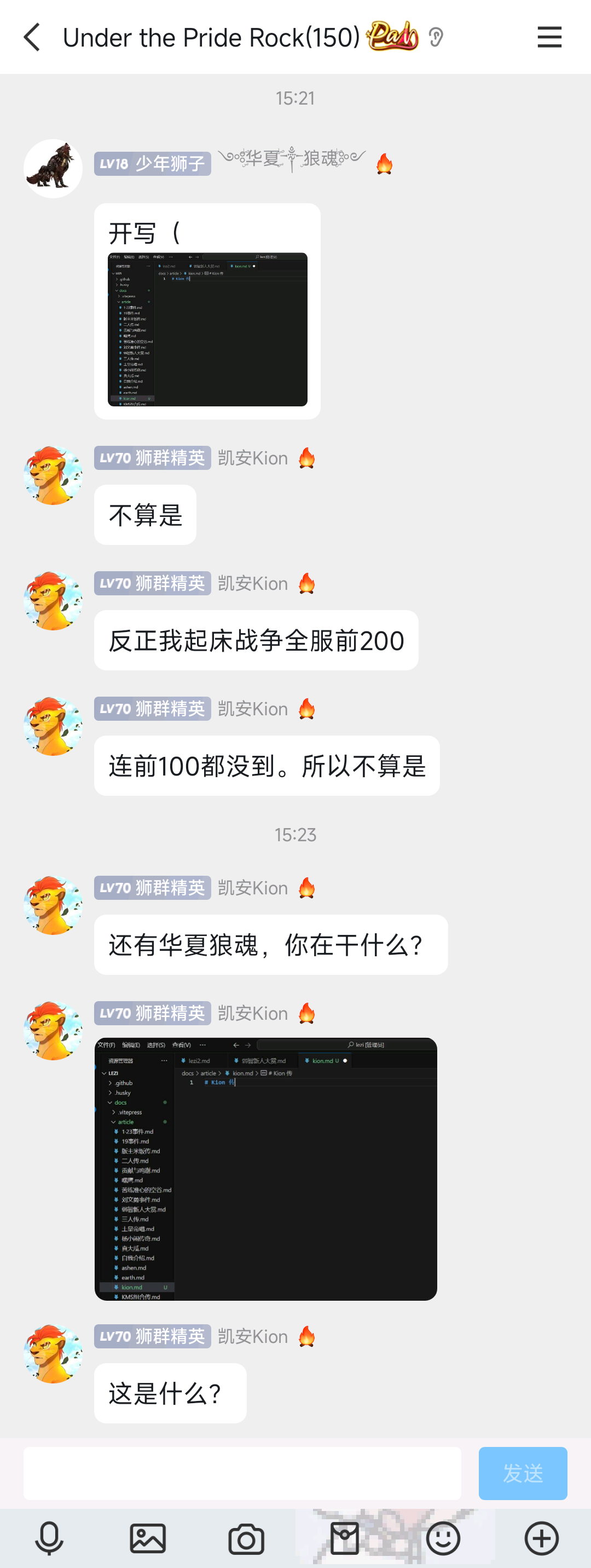
Task: Record a voice message with the microphone
Action: pyautogui.click(x=49, y=1537)
